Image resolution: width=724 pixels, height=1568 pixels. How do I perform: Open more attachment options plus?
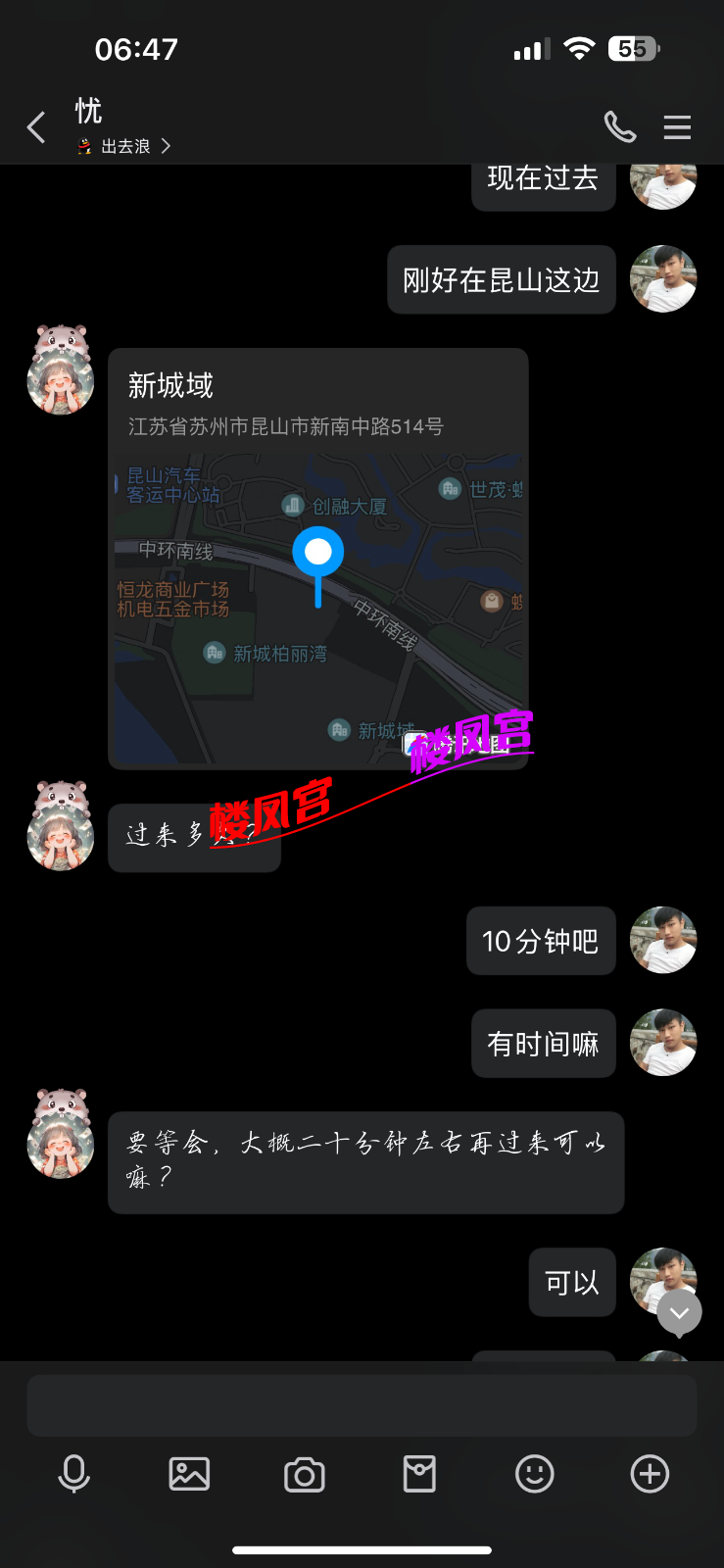coord(650,1474)
